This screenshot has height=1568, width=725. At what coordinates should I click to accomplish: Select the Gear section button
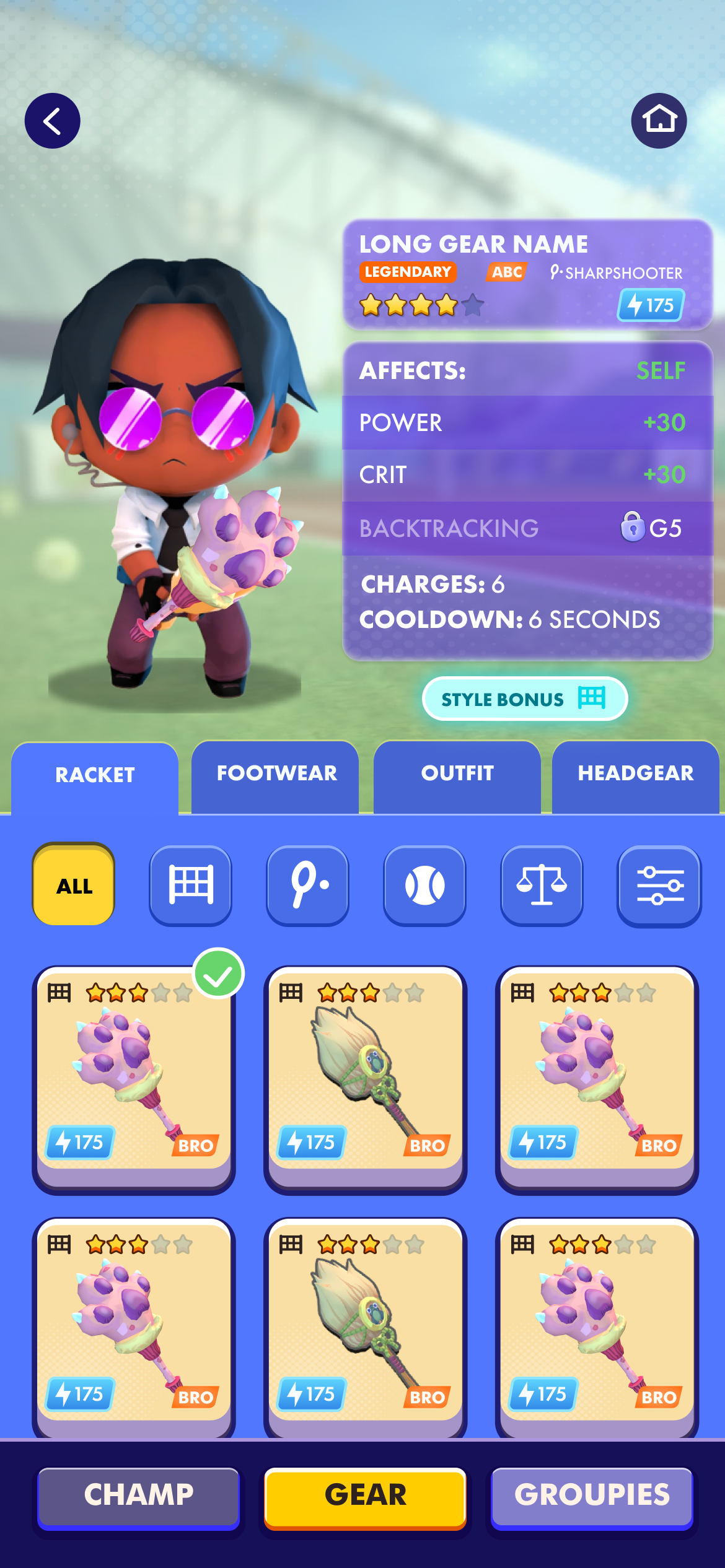click(365, 1495)
